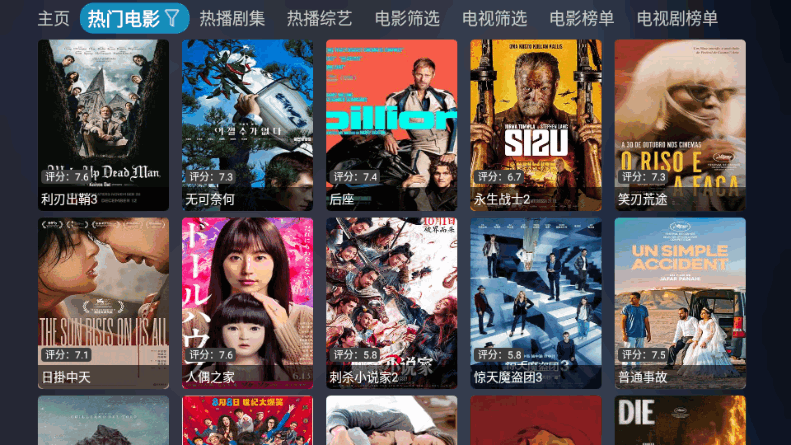This screenshot has width=791, height=445.
Task: Open the movie 无可奈何
Action: 247,124
